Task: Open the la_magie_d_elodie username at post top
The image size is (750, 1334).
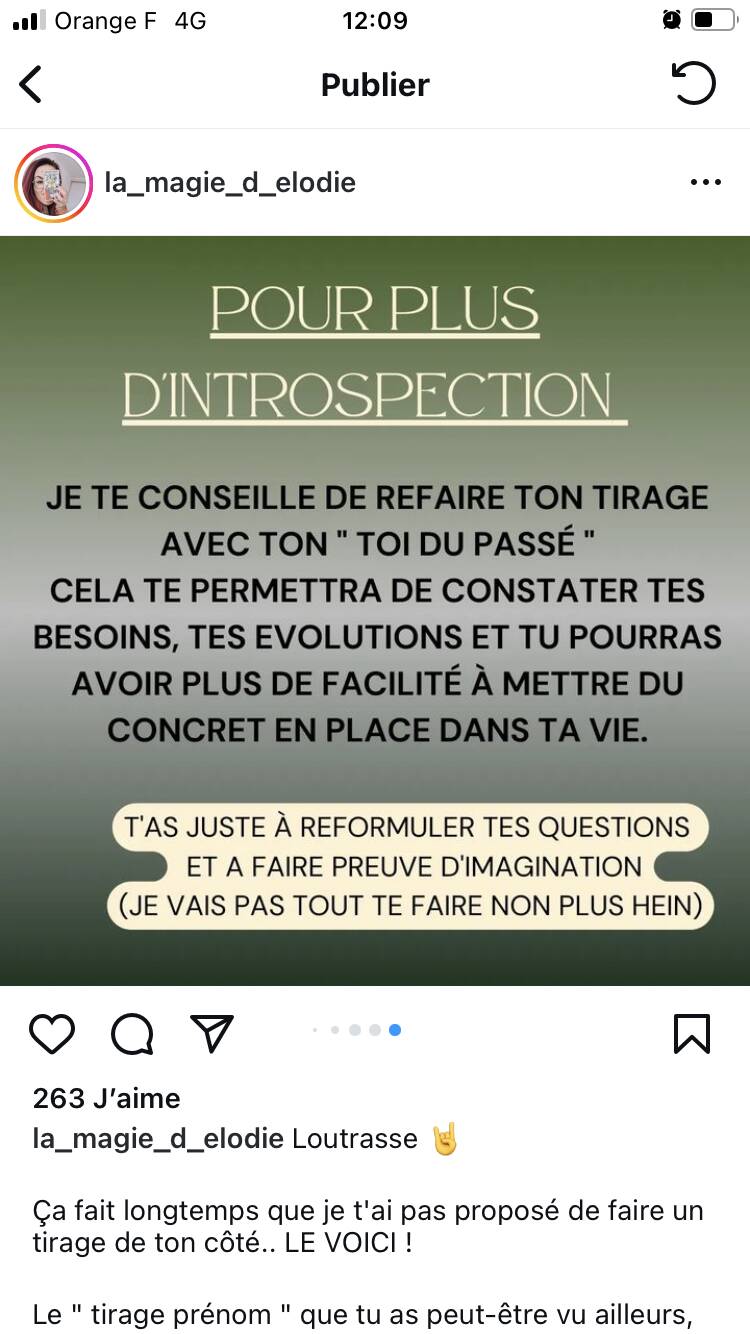Action: pos(230,183)
